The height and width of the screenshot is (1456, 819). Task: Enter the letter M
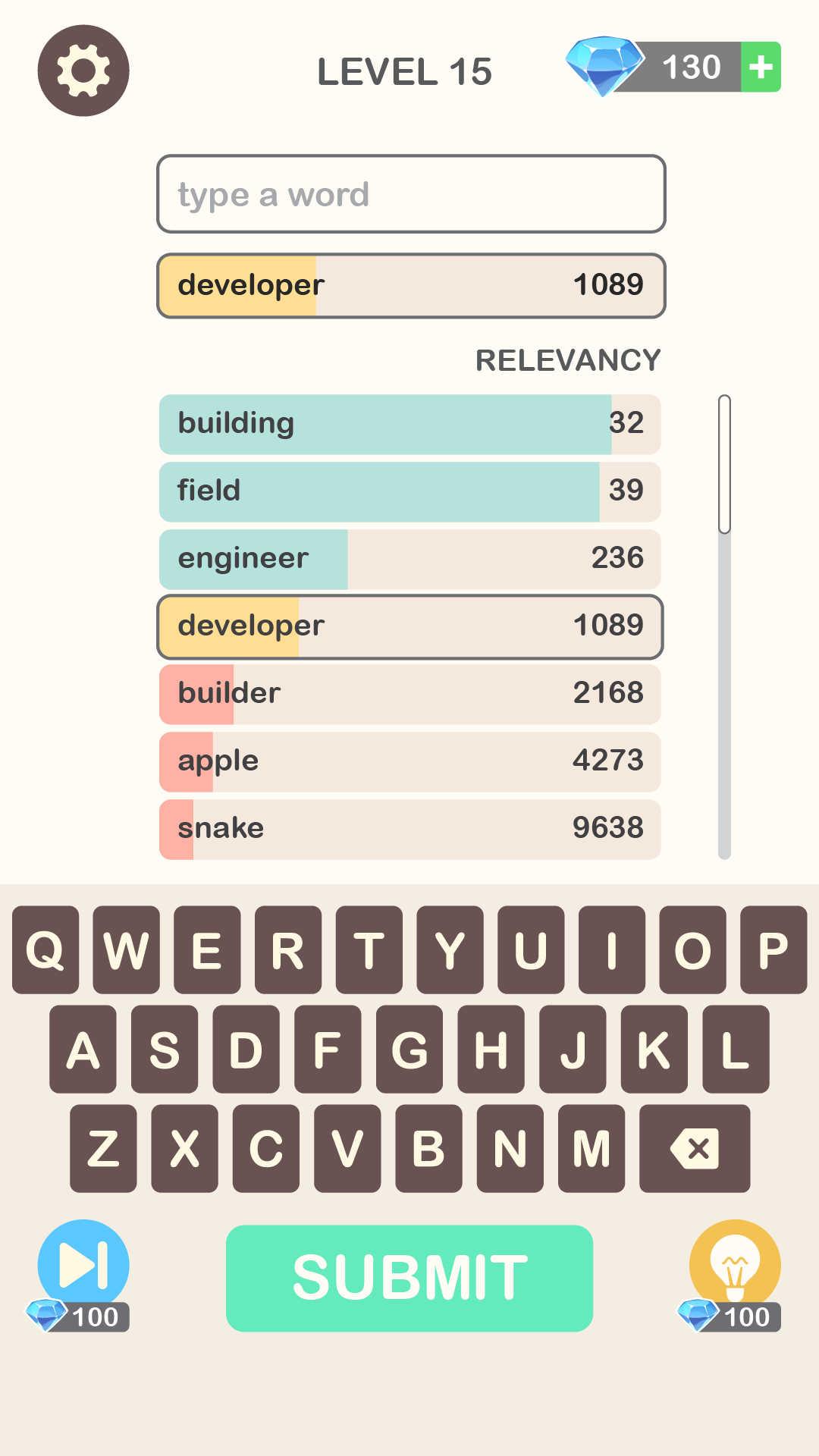click(591, 1148)
